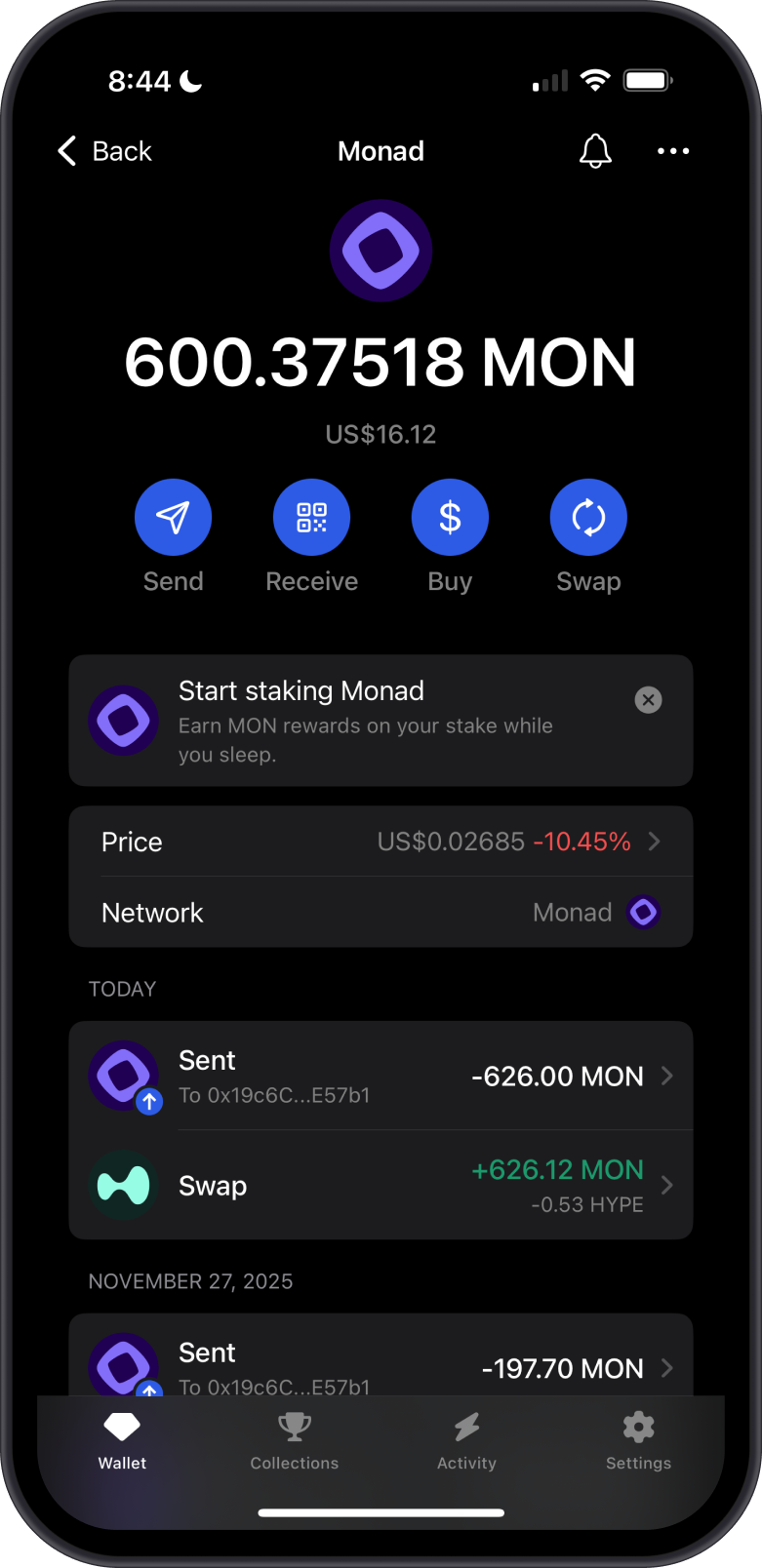Tap the Buy dollar icon
The height and width of the screenshot is (1568, 762).
pyautogui.click(x=450, y=517)
